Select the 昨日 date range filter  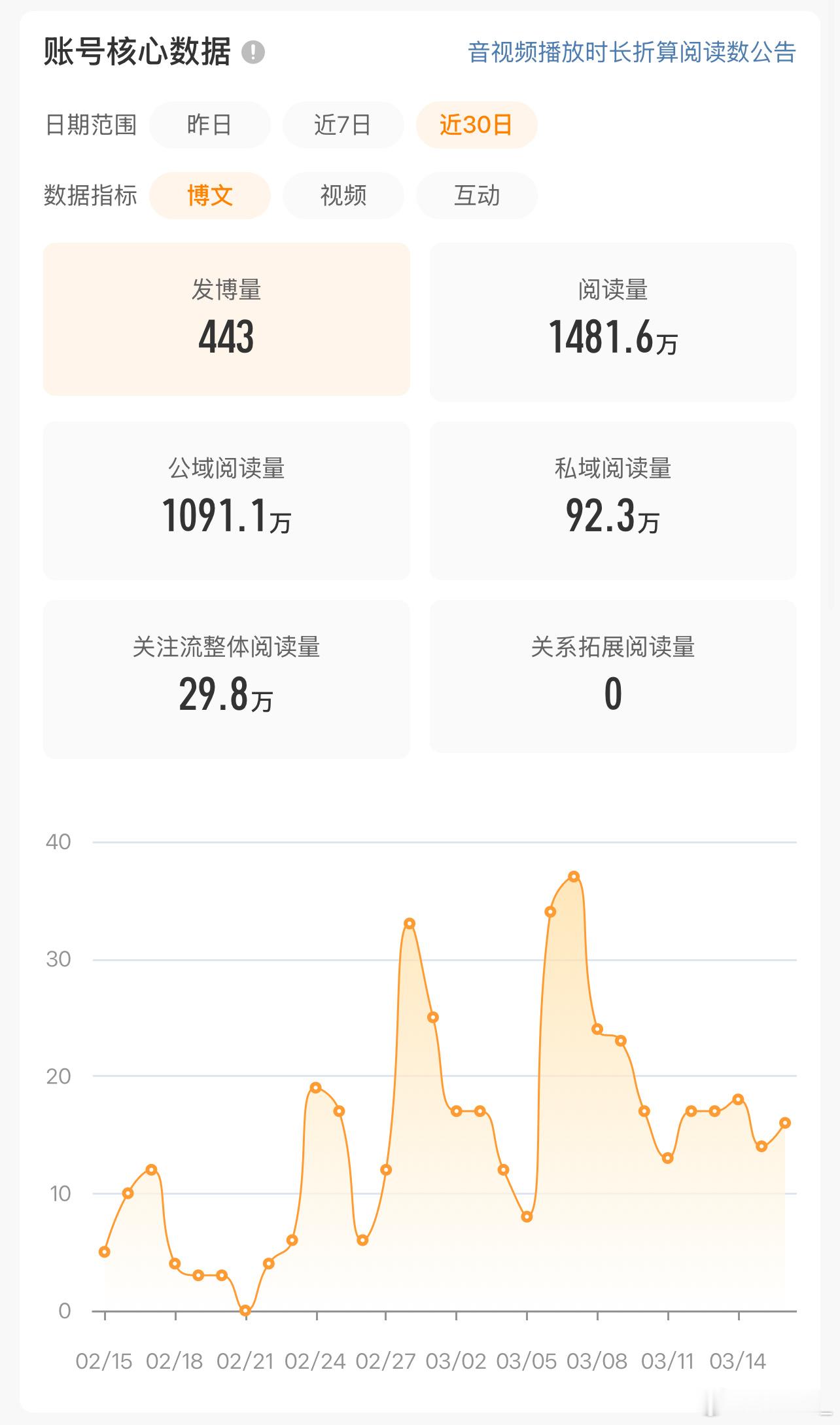209,125
